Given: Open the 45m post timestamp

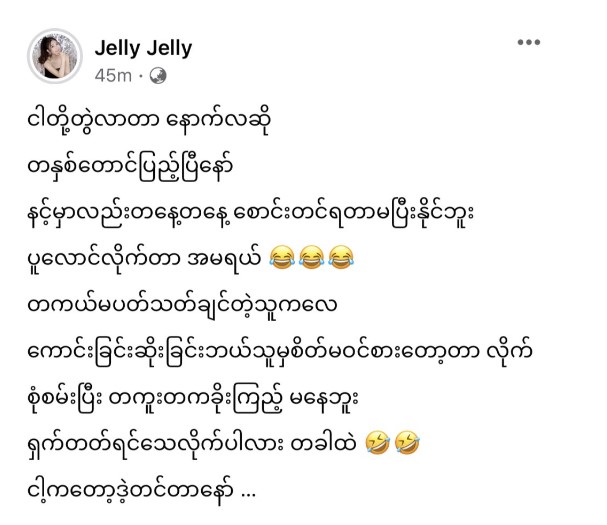Looking at the screenshot, I should [x=108, y=75].
